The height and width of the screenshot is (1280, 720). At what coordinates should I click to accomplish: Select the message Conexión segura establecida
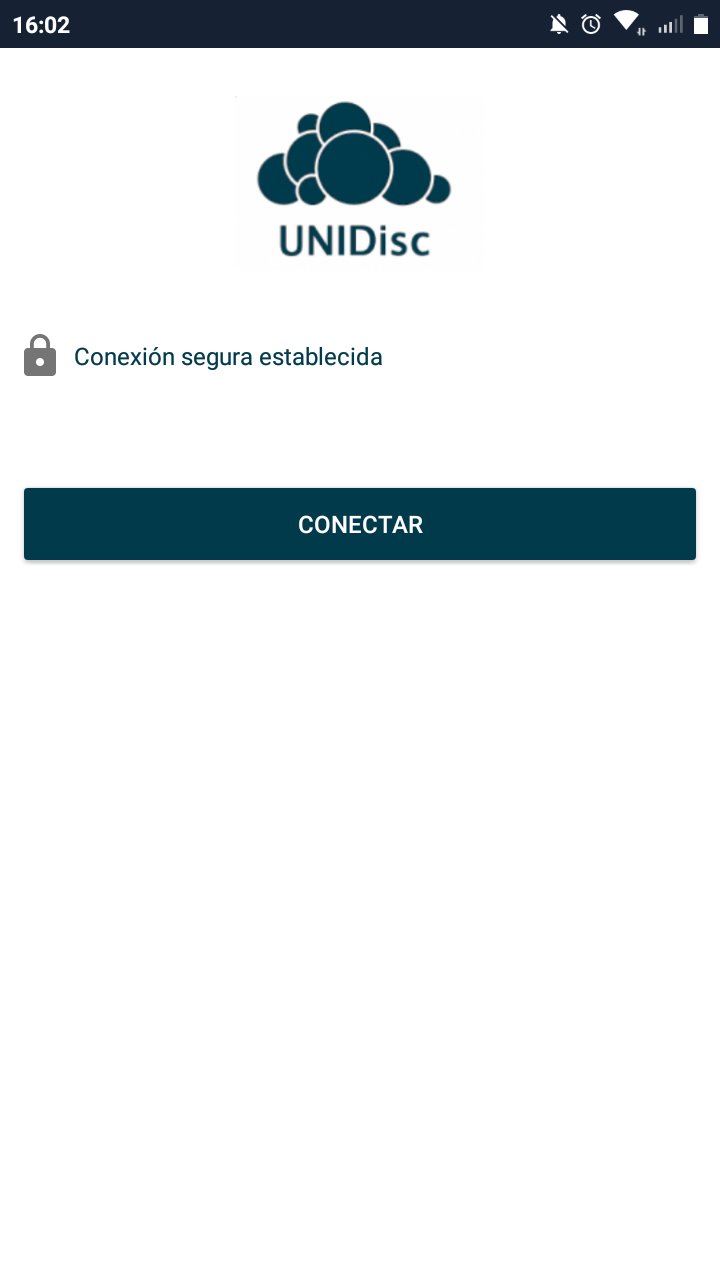coord(227,356)
